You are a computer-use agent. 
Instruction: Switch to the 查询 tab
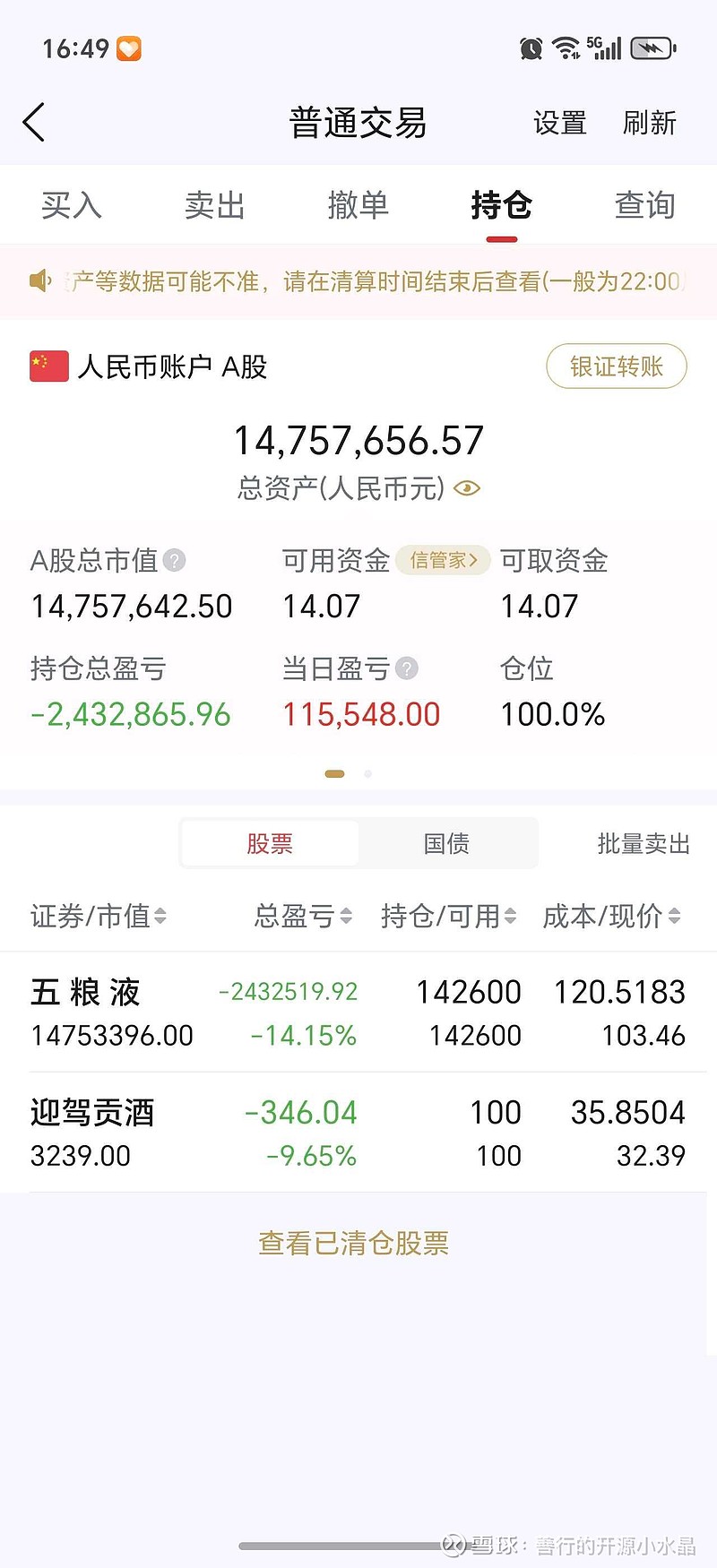644,206
